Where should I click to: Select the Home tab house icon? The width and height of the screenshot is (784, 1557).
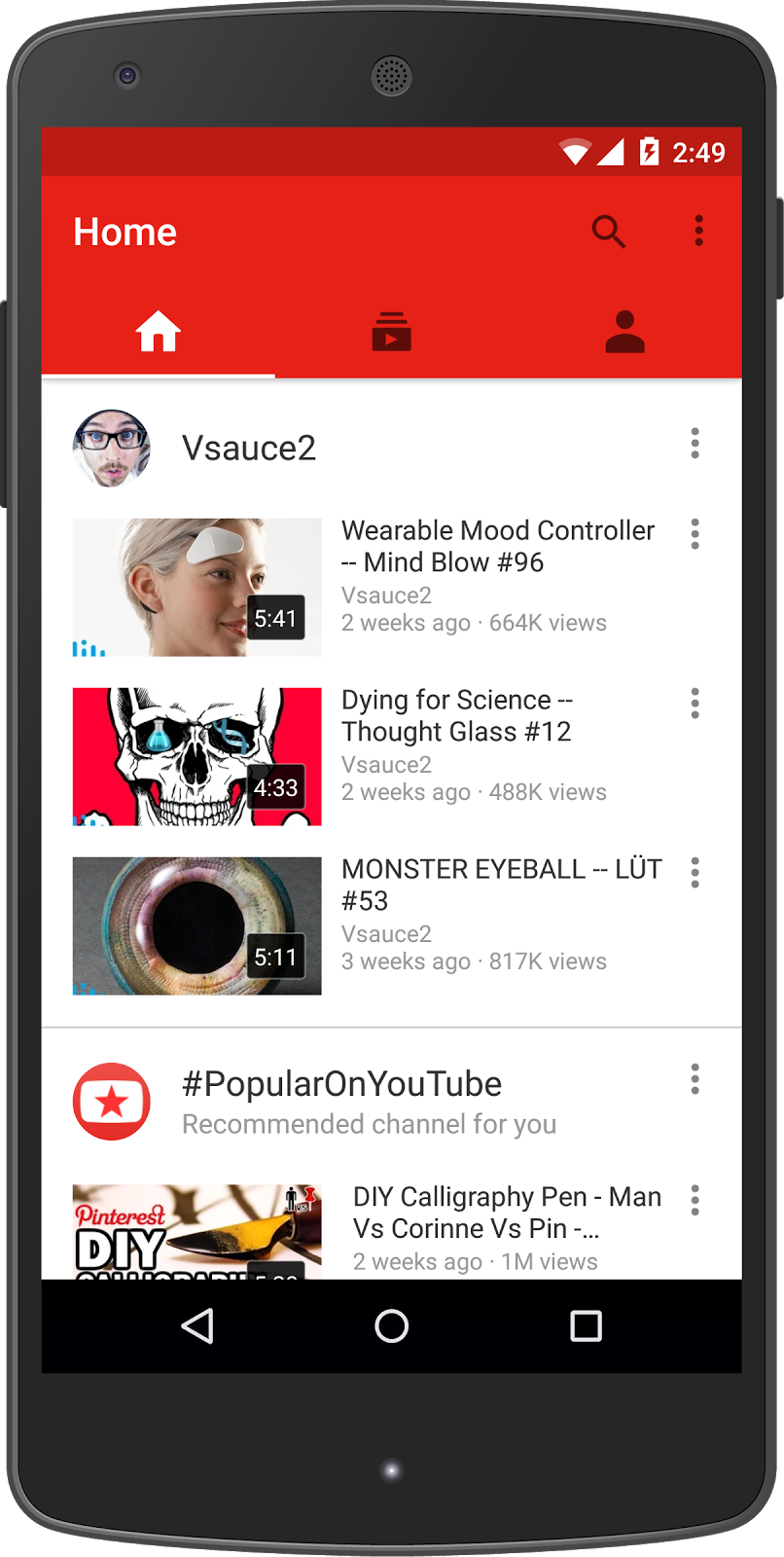157,331
